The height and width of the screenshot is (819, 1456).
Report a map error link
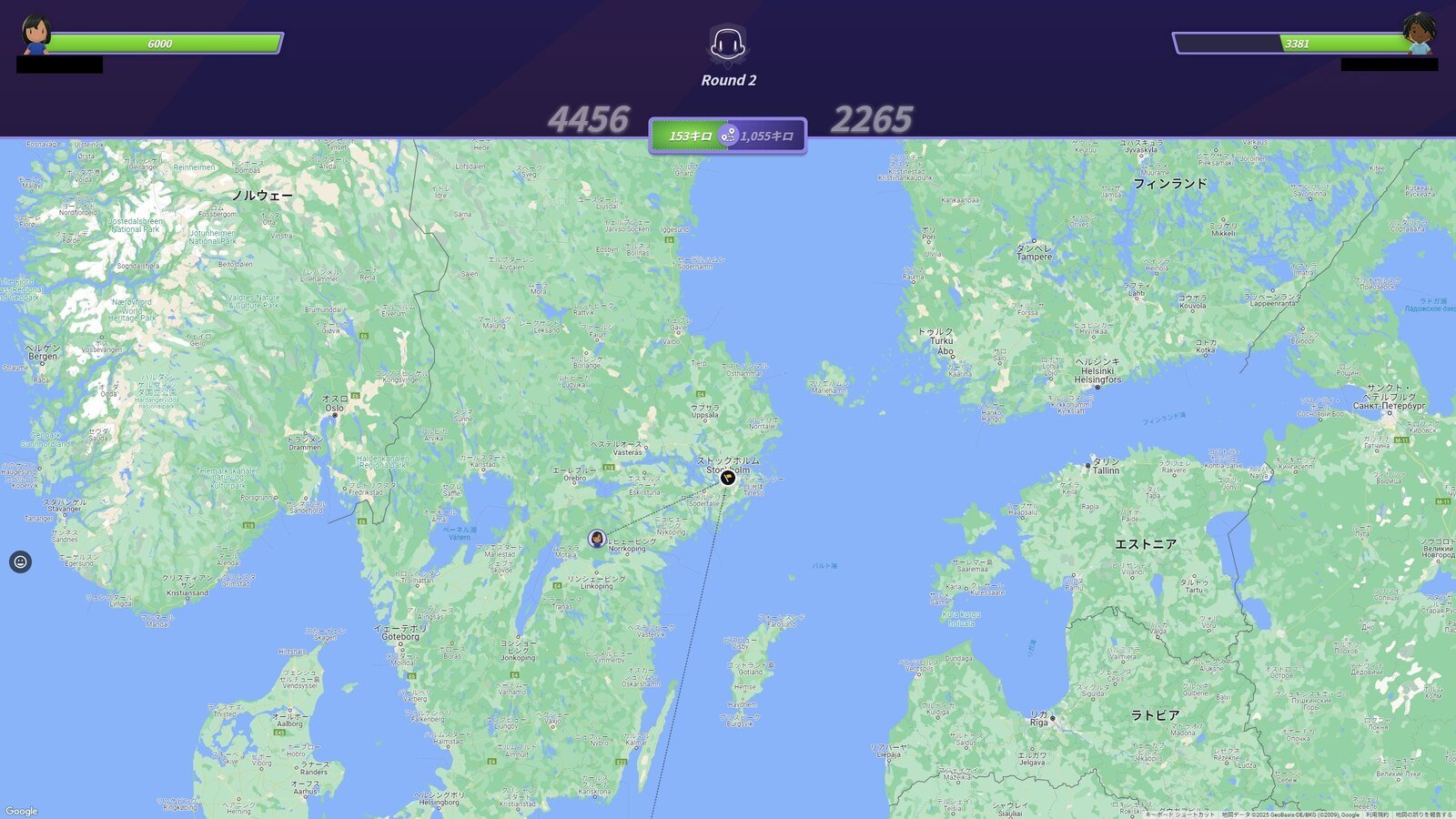coord(1423,814)
